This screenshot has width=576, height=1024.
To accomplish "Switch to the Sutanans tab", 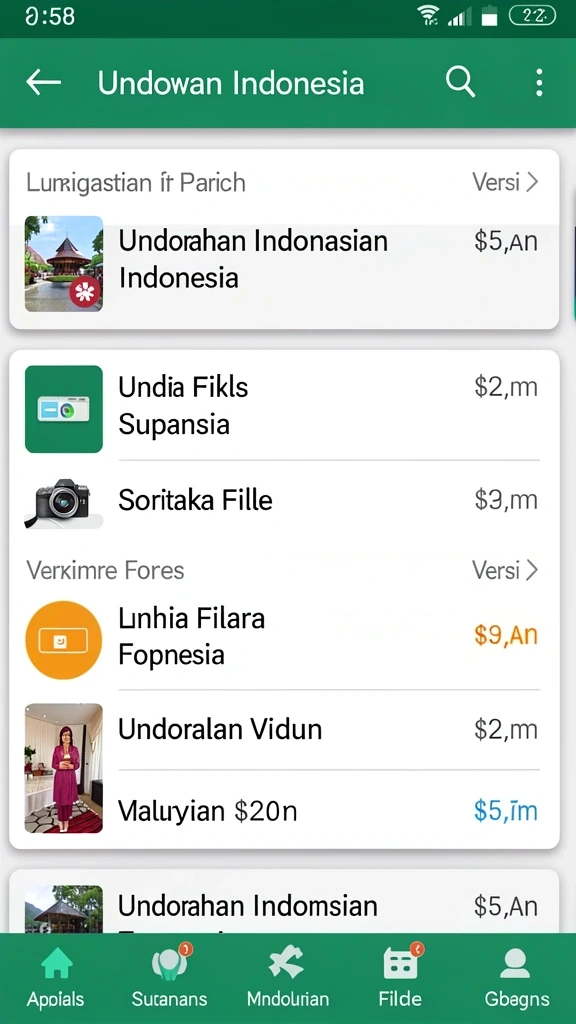I will [169, 979].
